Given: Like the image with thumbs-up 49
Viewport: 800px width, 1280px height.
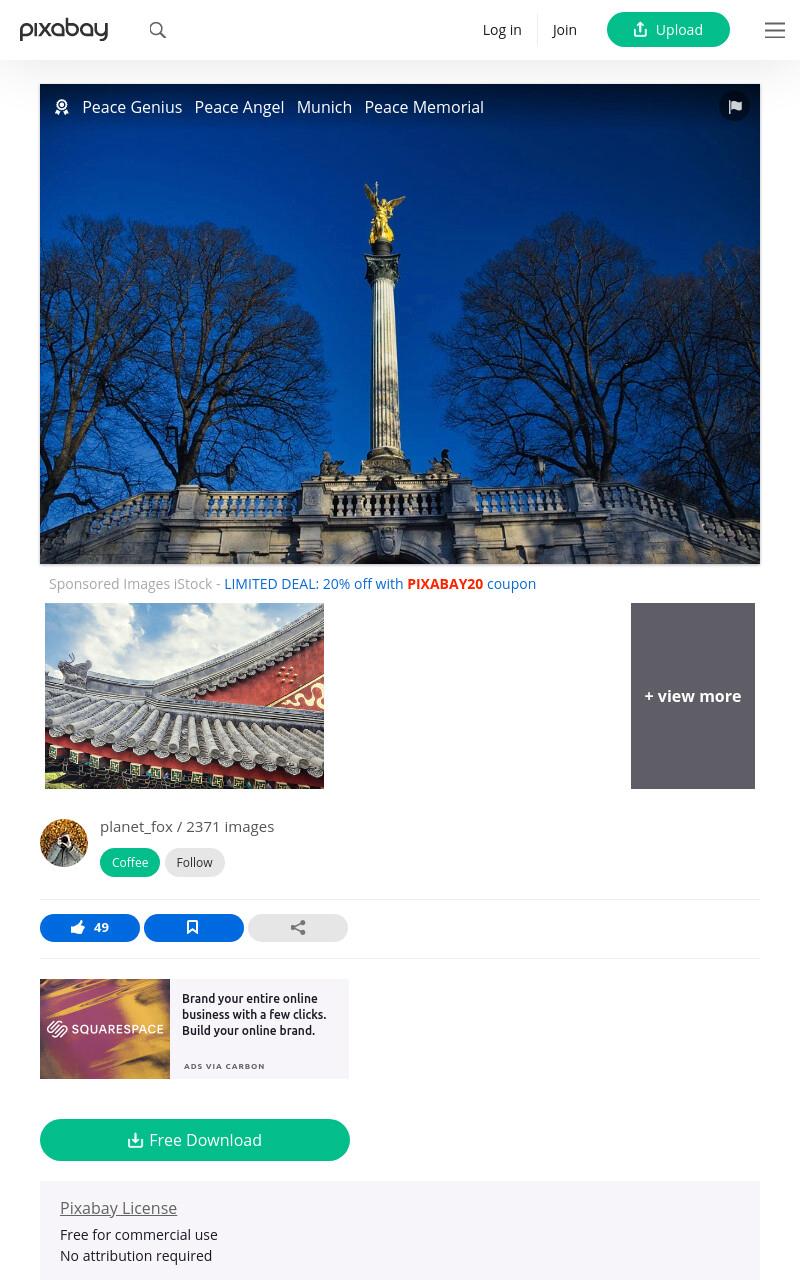Looking at the screenshot, I should tap(90, 928).
